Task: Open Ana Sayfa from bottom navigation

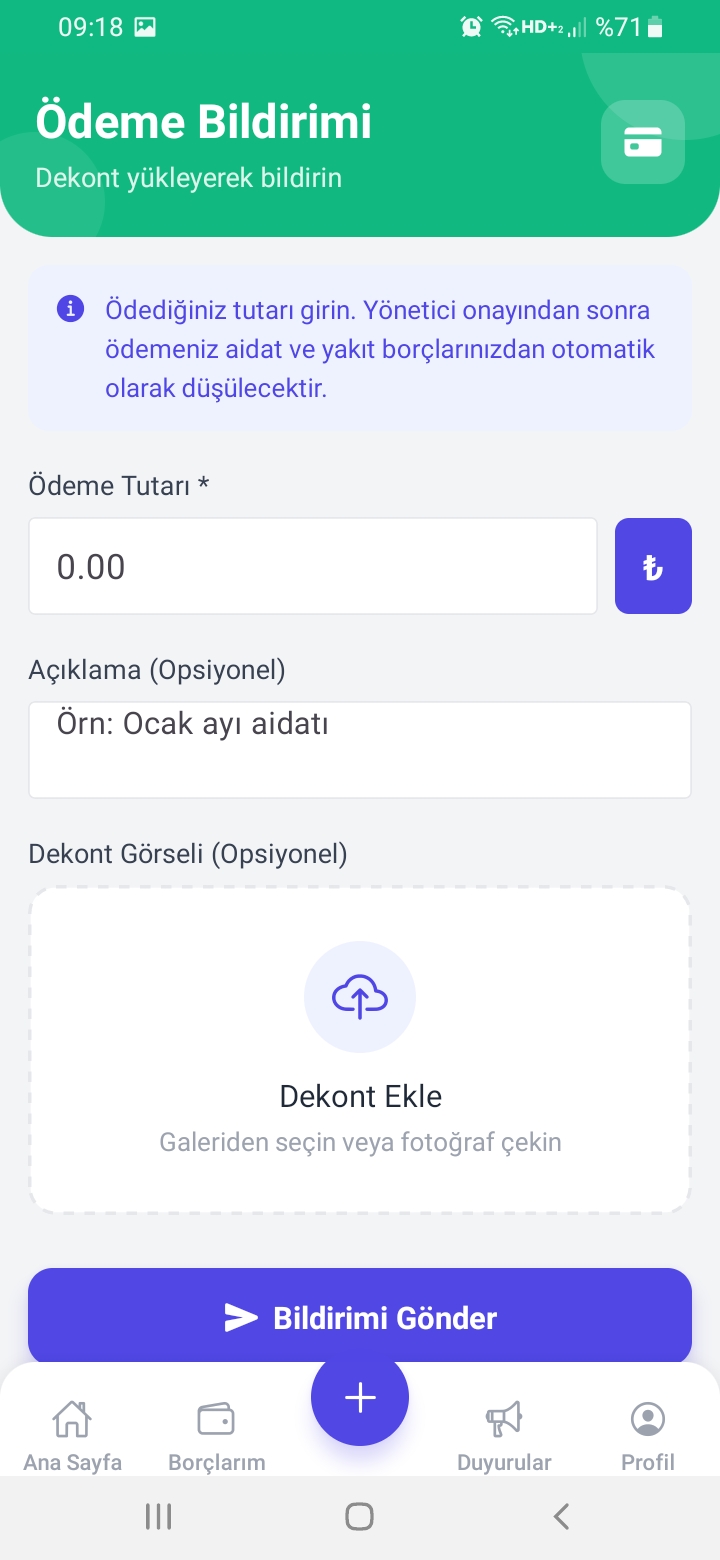Action: coord(71,1430)
